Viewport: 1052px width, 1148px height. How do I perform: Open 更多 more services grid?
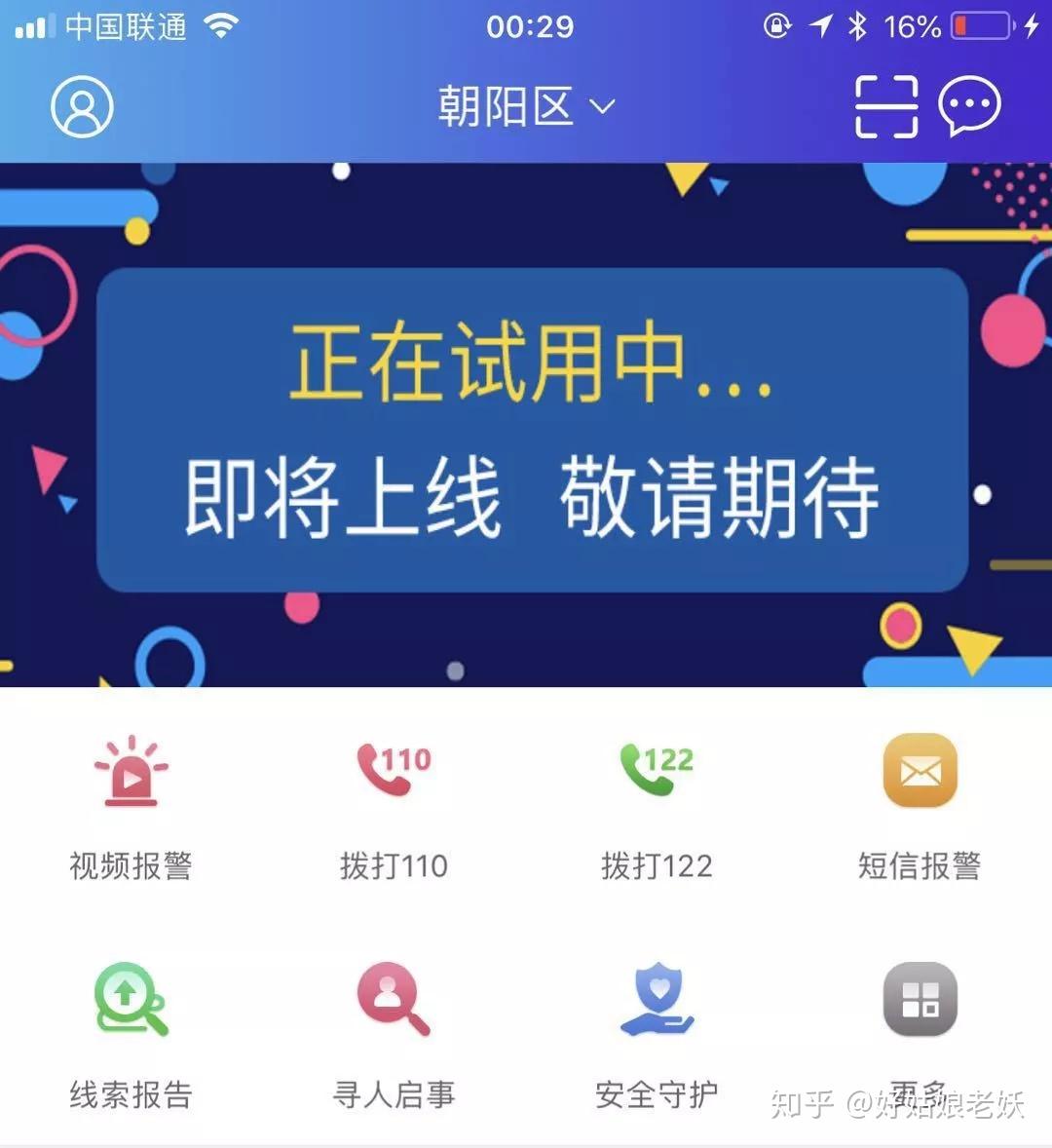pyautogui.click(x=920, y=1014)
